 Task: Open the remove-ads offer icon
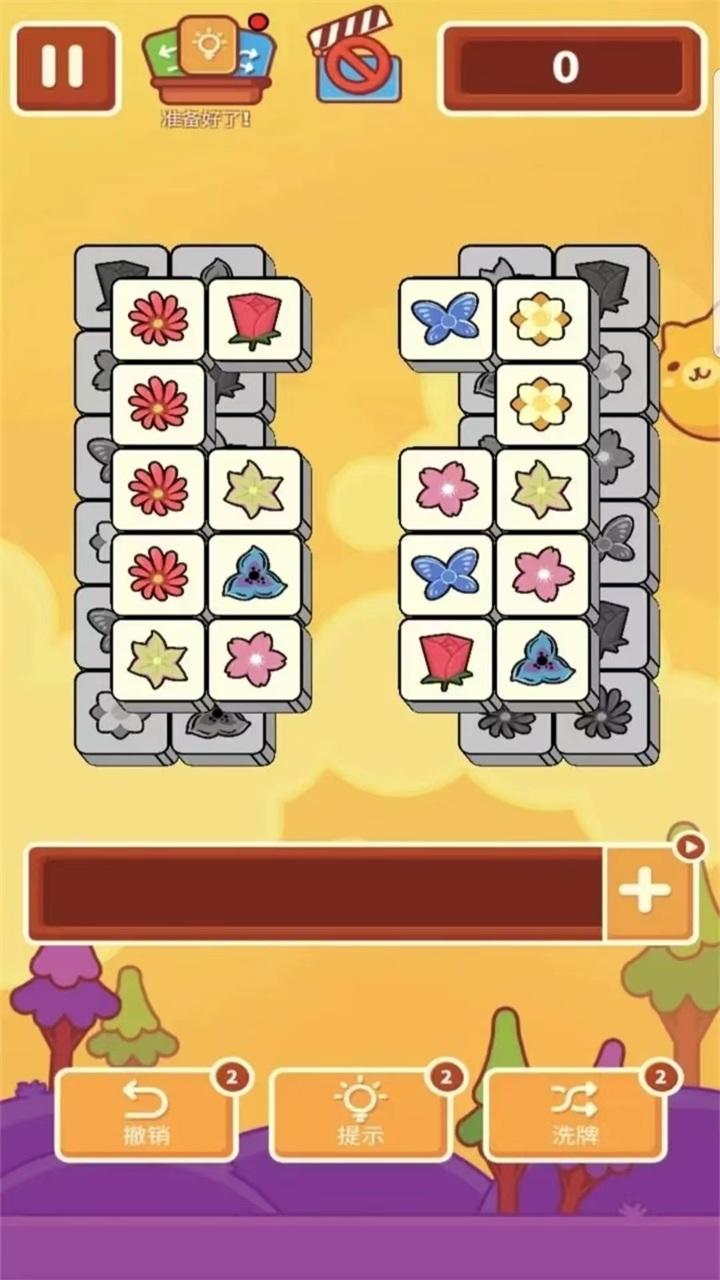click(355, 60)
